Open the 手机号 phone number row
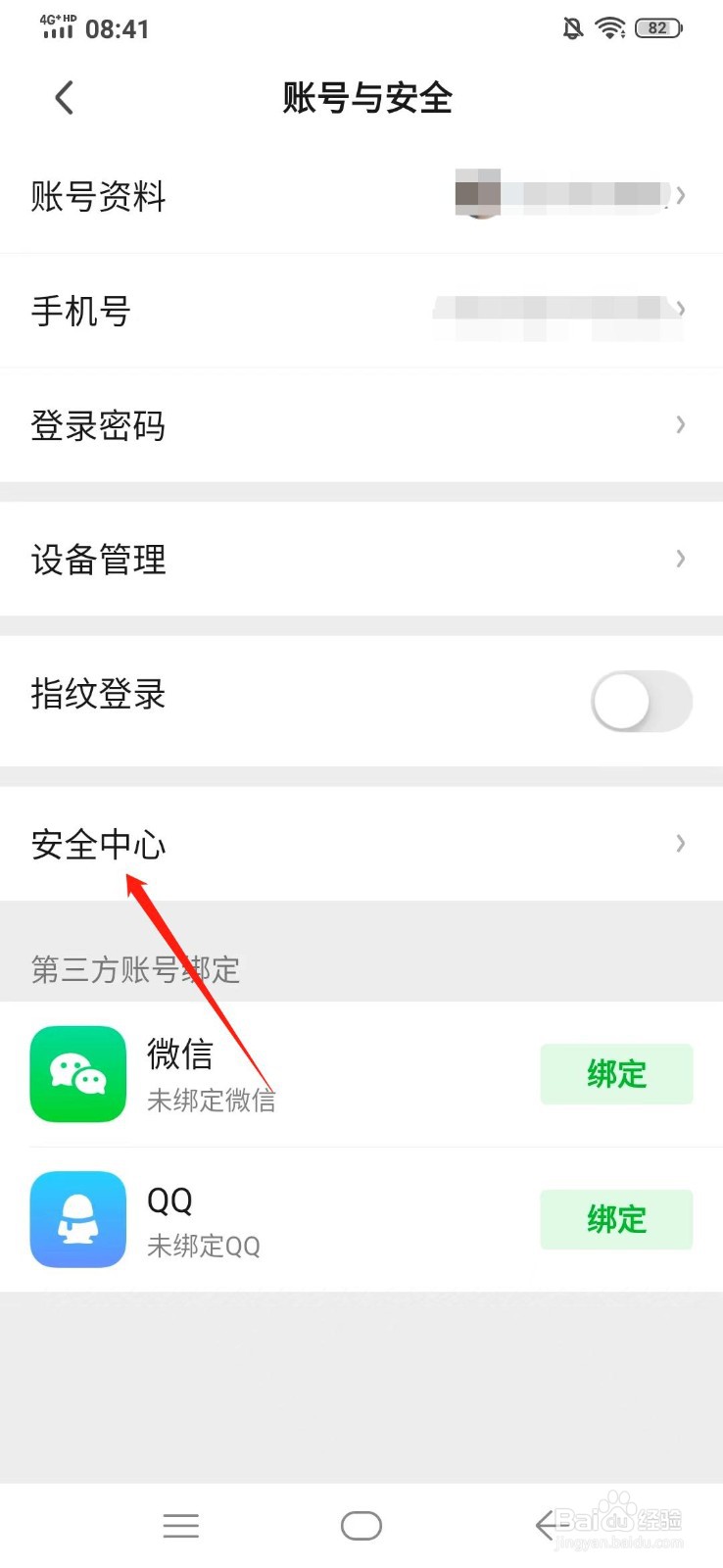Screen dimensions: 723x1568 point(361,310)
